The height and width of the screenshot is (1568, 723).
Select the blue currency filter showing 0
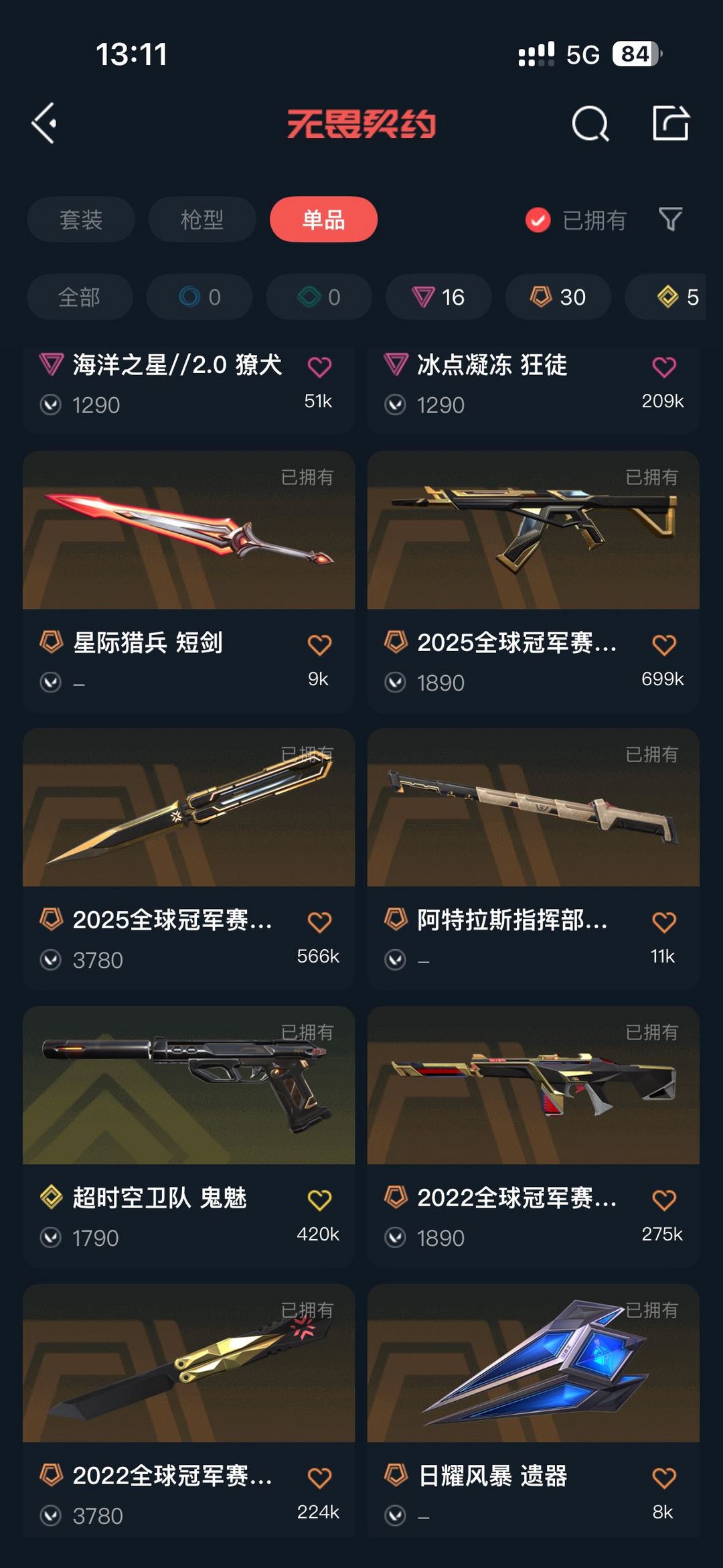(199, 297)
